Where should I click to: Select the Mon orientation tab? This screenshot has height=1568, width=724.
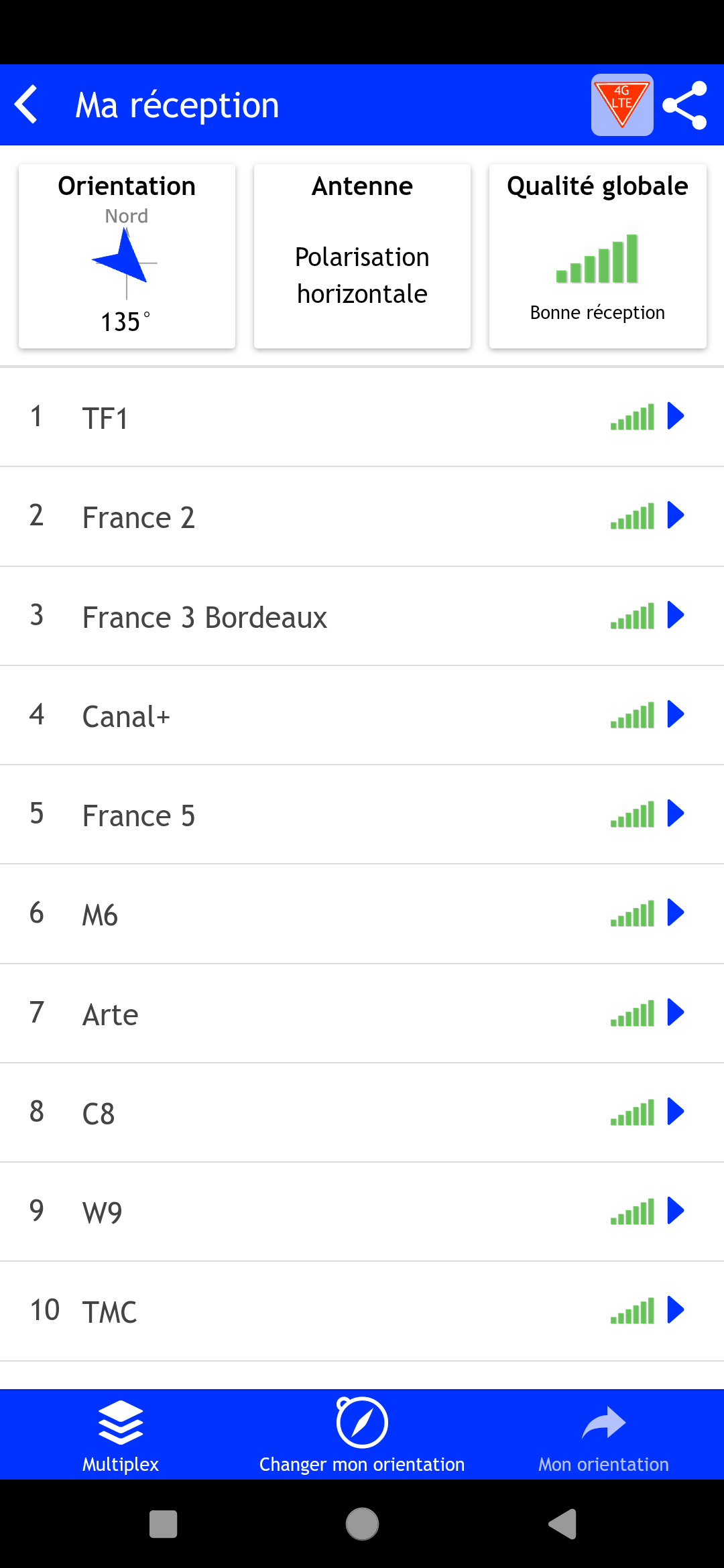[603, 1435]
